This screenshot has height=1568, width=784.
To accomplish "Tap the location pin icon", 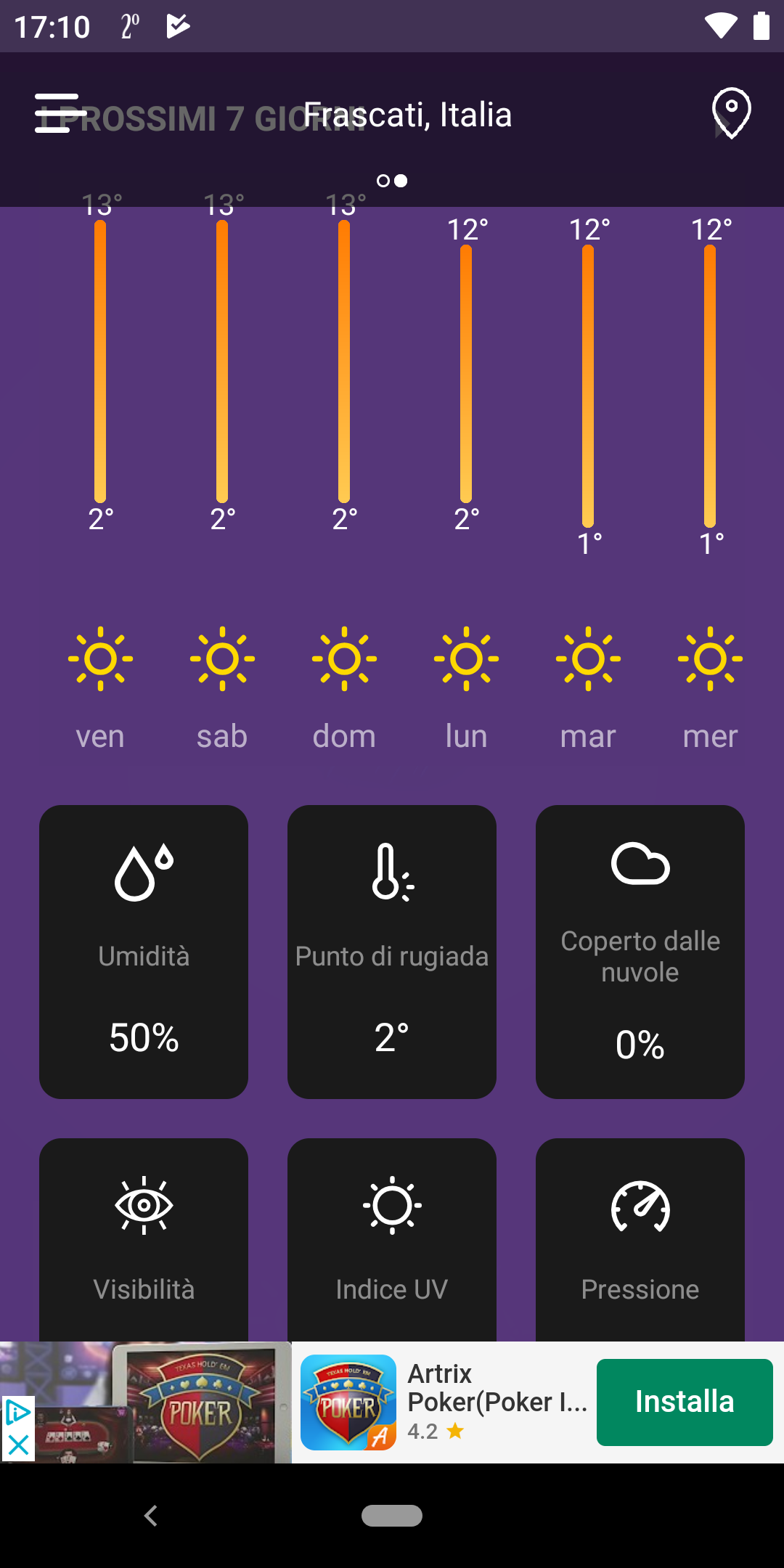I will coord(730,113).
